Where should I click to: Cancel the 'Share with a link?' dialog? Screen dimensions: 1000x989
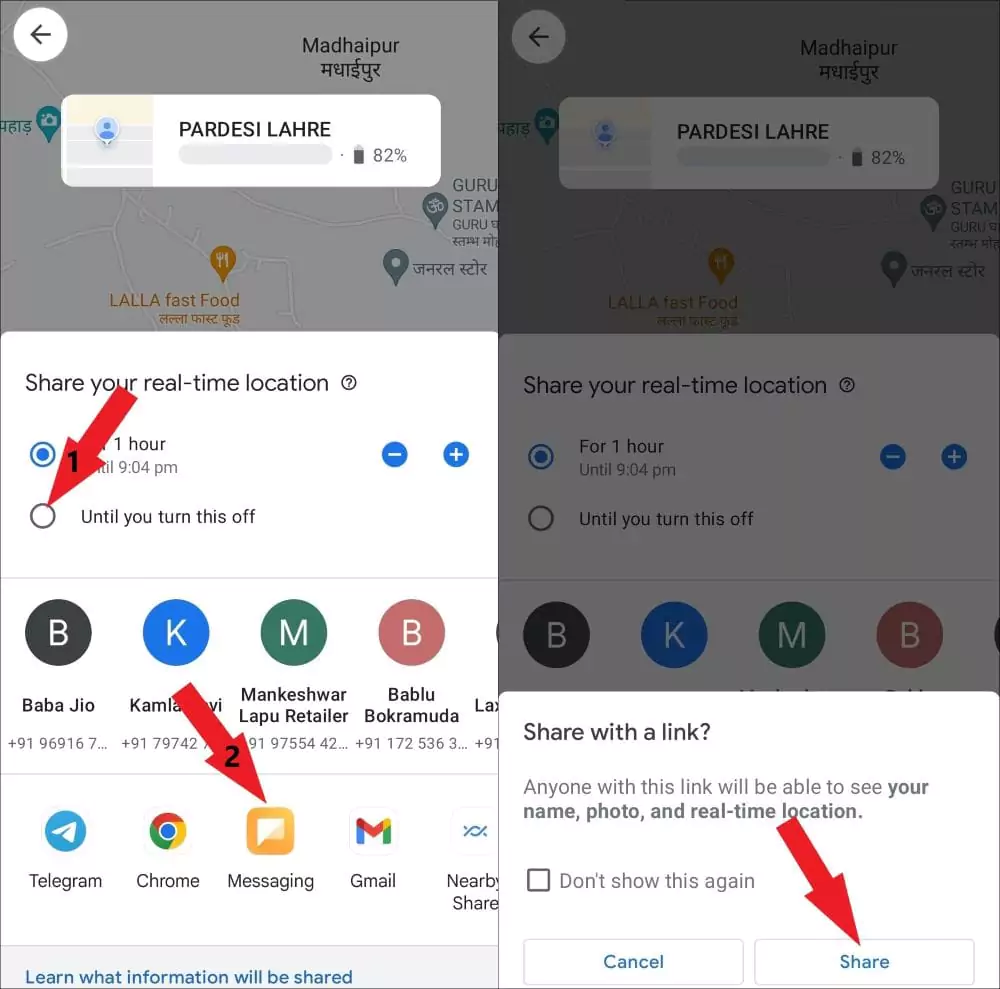[633, 962]
